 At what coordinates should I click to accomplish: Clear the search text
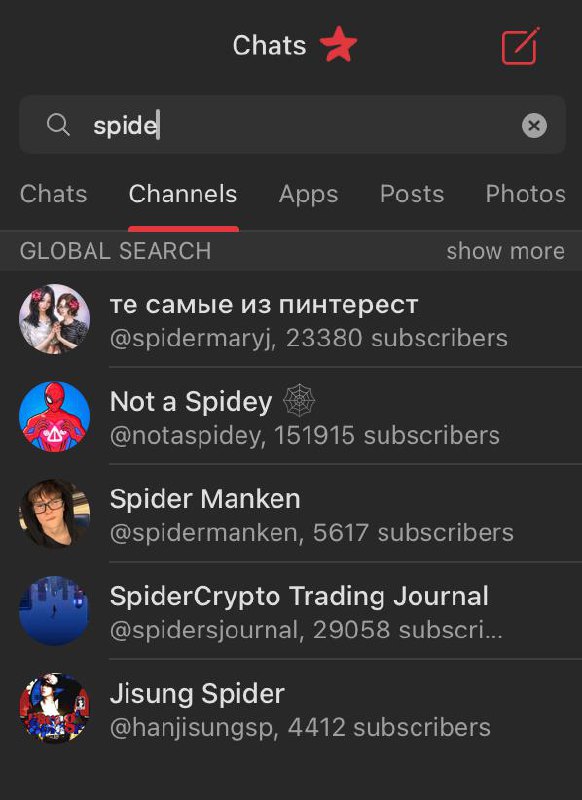[534, 125]
